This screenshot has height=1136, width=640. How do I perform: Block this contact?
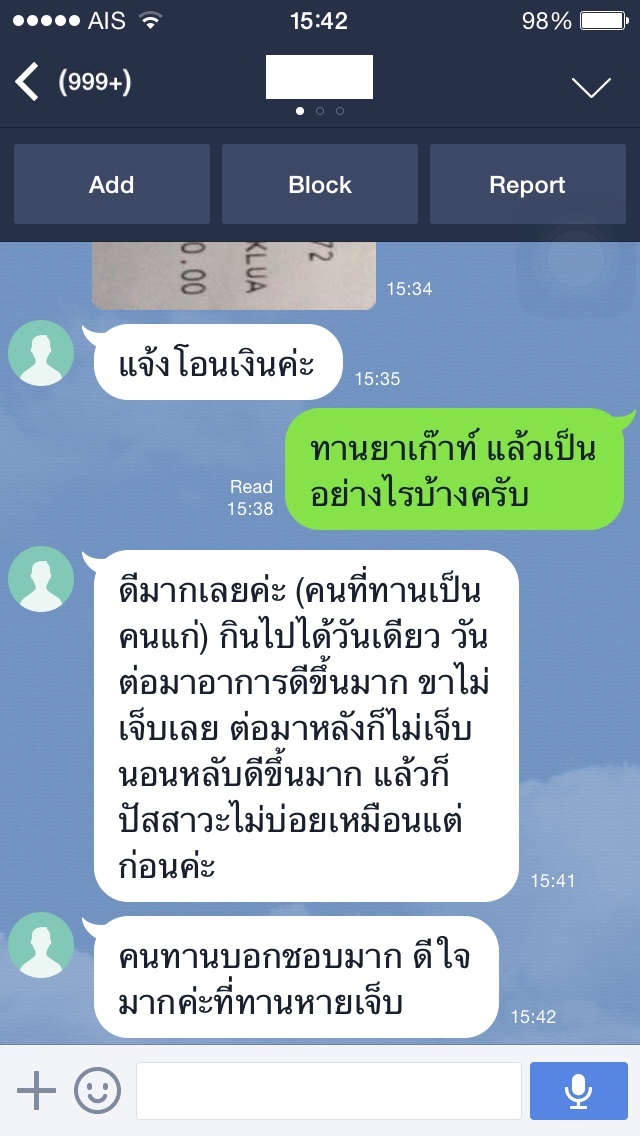tap(320, 185)
